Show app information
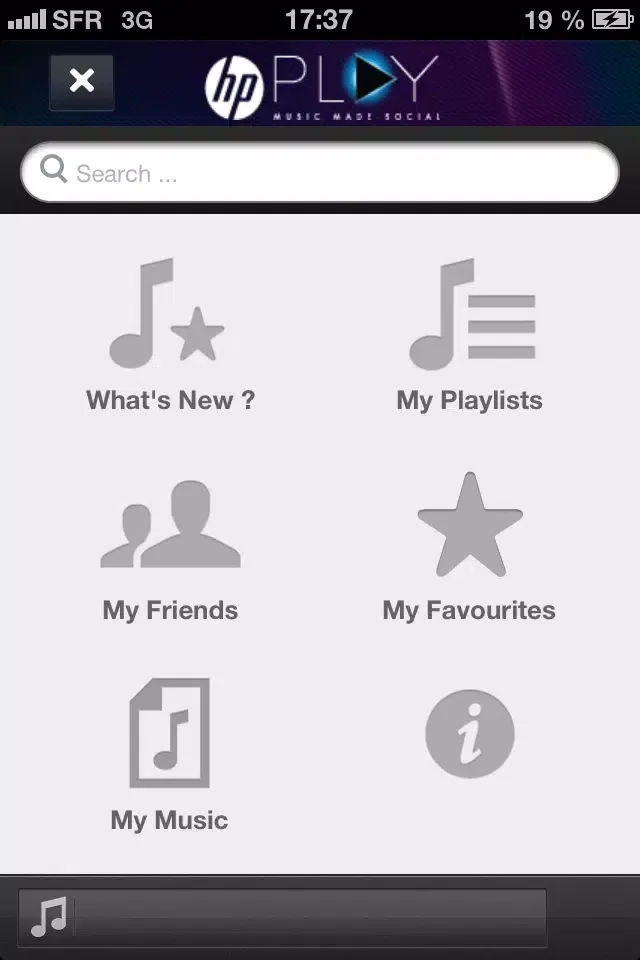The height and width of the screenshot is (960, 640). point(469,735)
